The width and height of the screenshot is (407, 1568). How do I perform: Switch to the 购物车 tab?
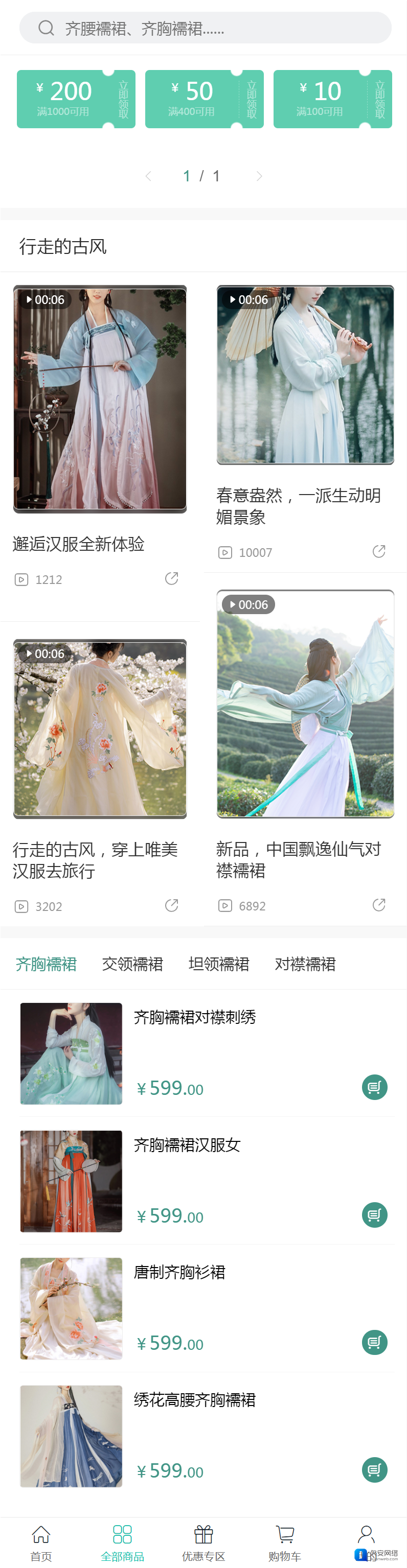click(284, 1543)
